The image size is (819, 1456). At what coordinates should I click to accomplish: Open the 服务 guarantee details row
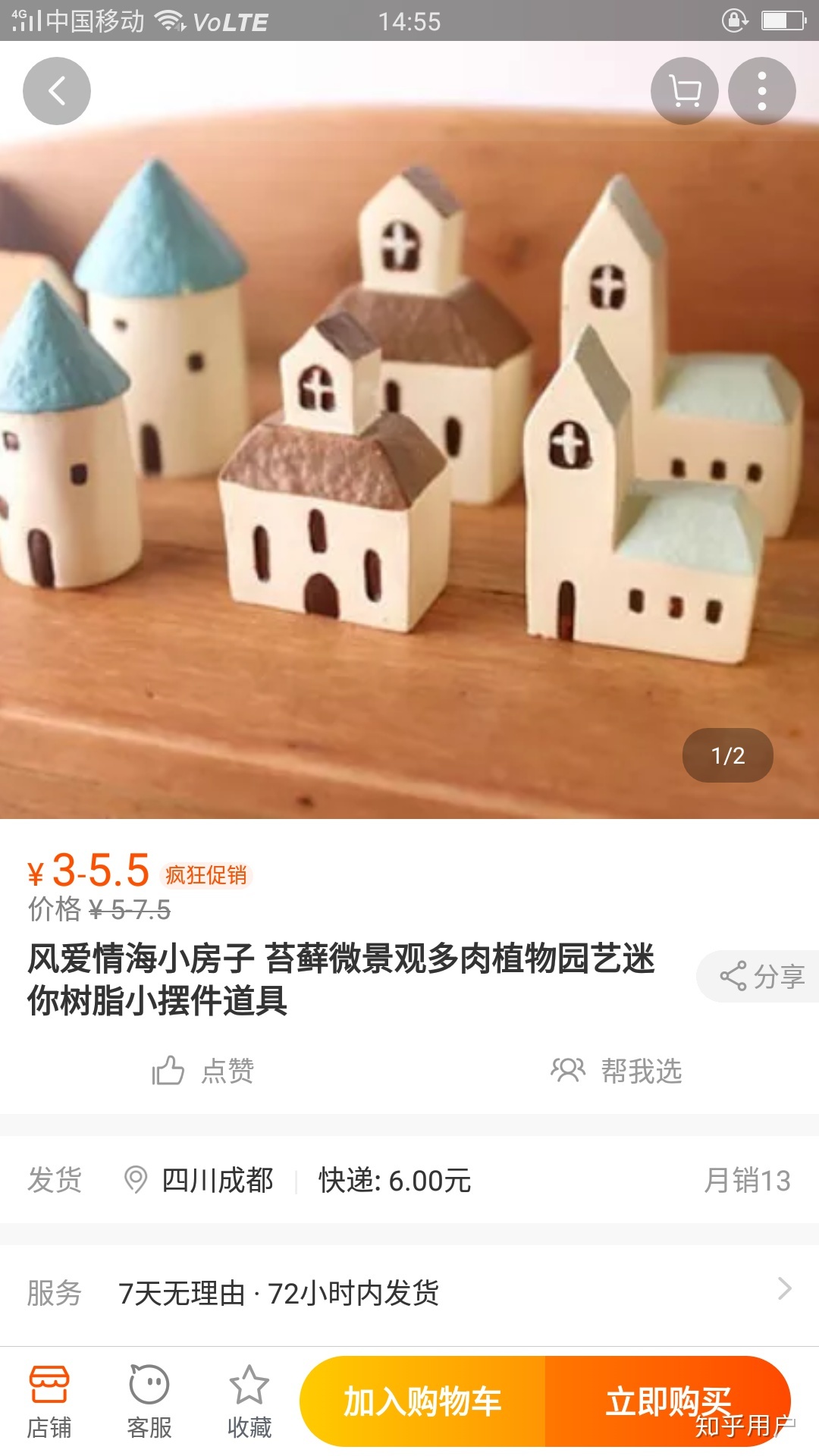(x=409, y=1292)
